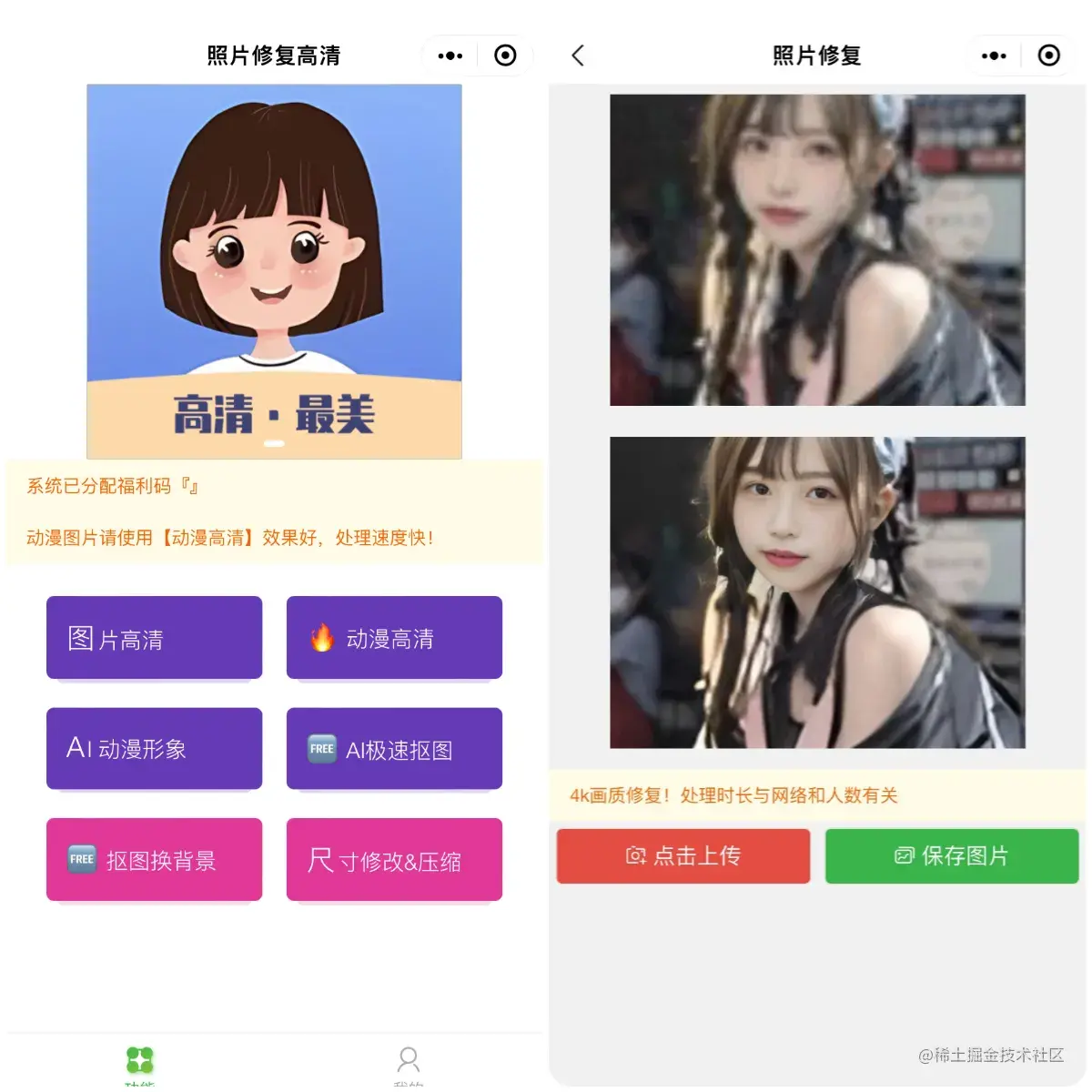Close the mini program beside the 照片修复高清 title

(x=505, y=56)
